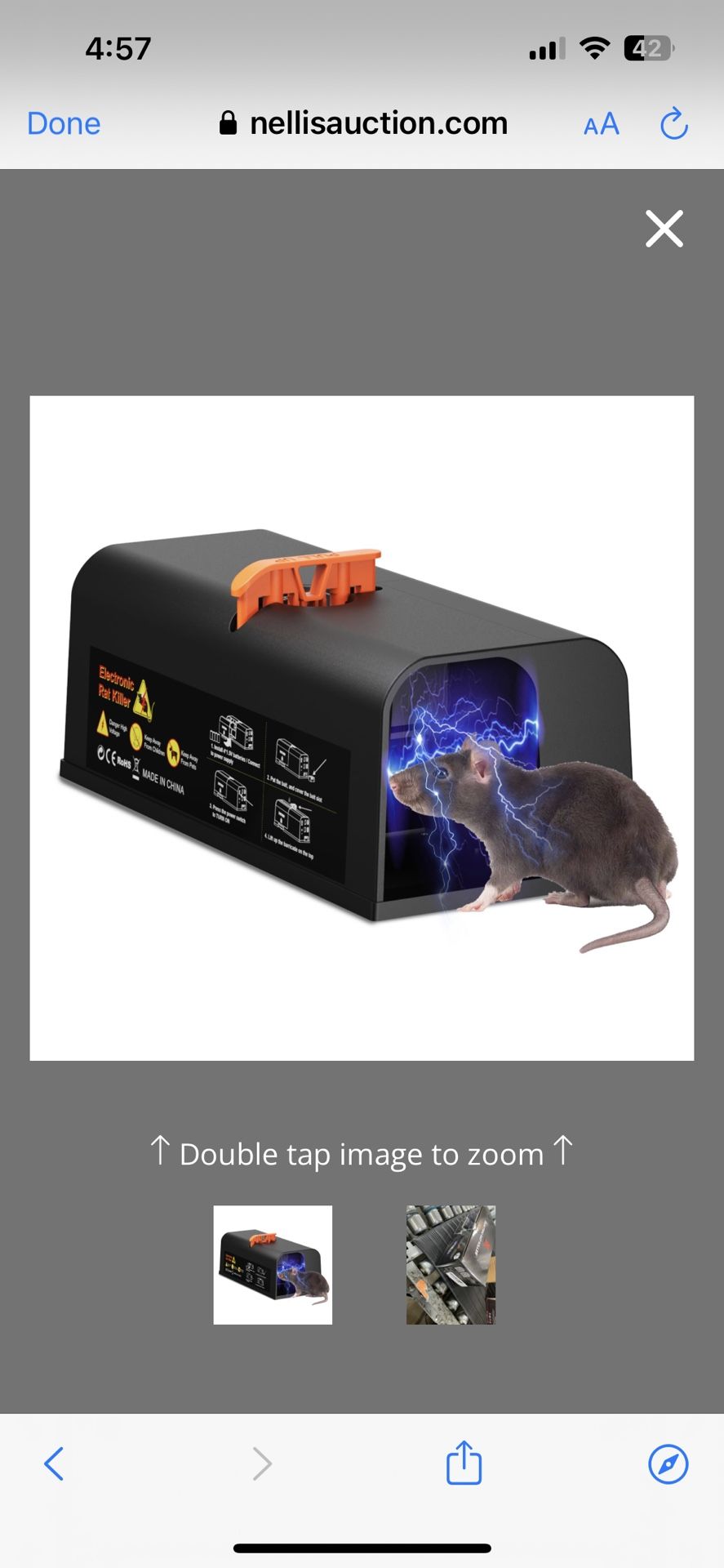Go back to the previous page

(x=54, y=1463)
